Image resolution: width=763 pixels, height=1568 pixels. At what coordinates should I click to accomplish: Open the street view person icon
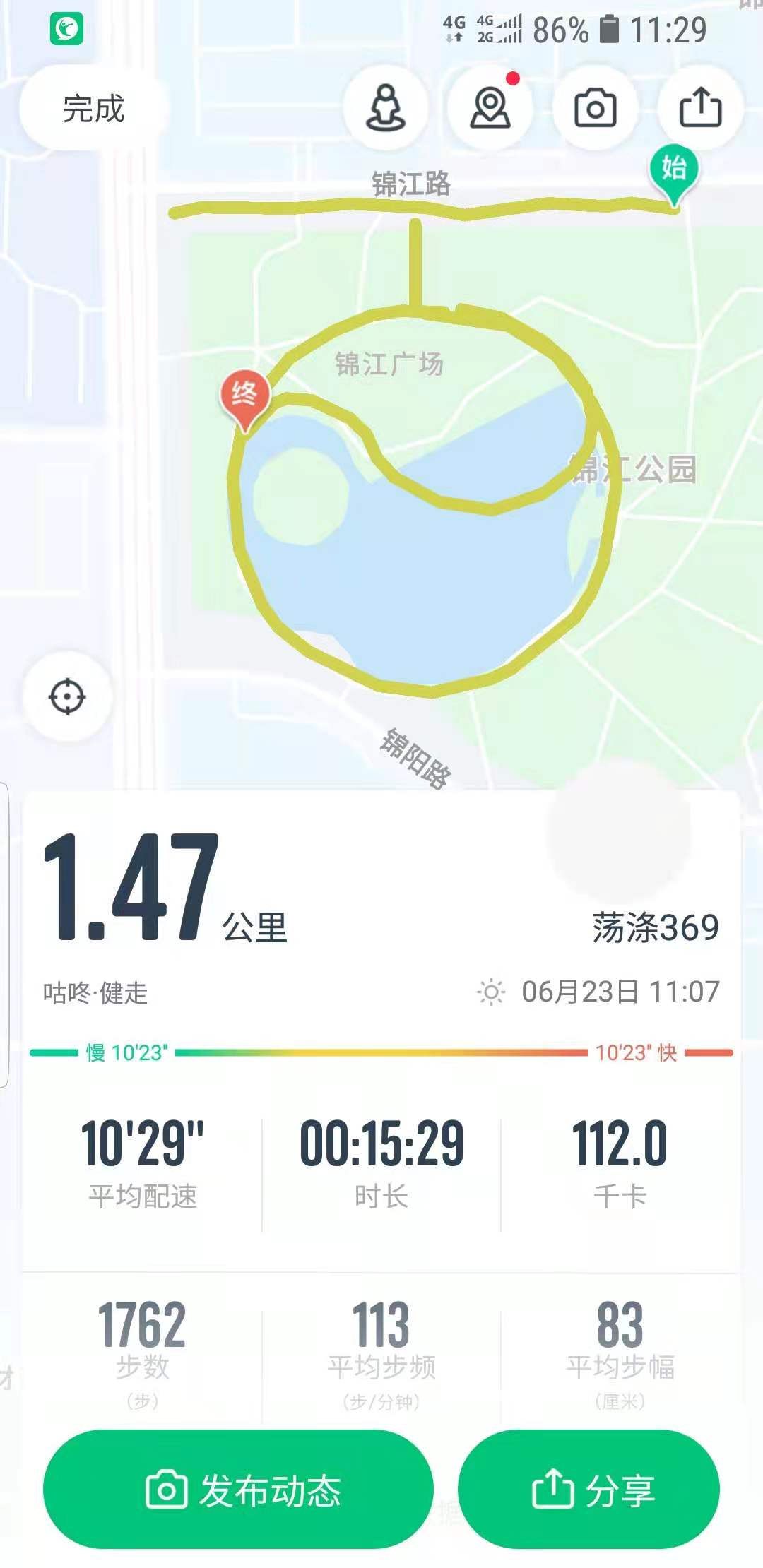[x=386, y=107]
